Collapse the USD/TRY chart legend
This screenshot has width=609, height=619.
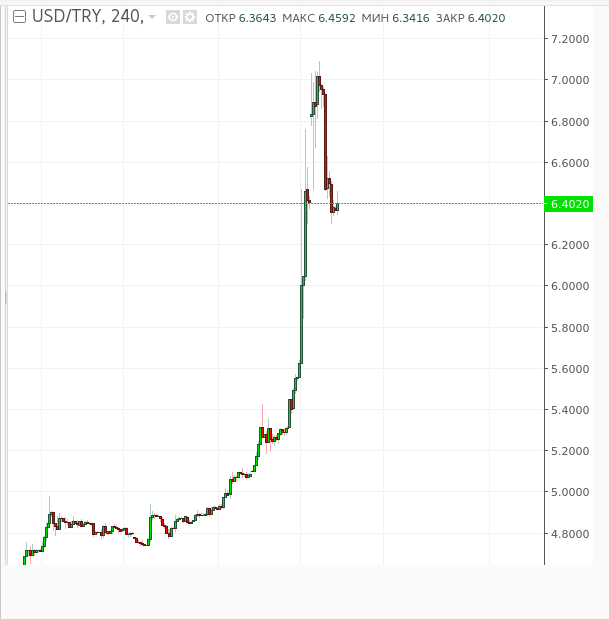click(19, 17)
